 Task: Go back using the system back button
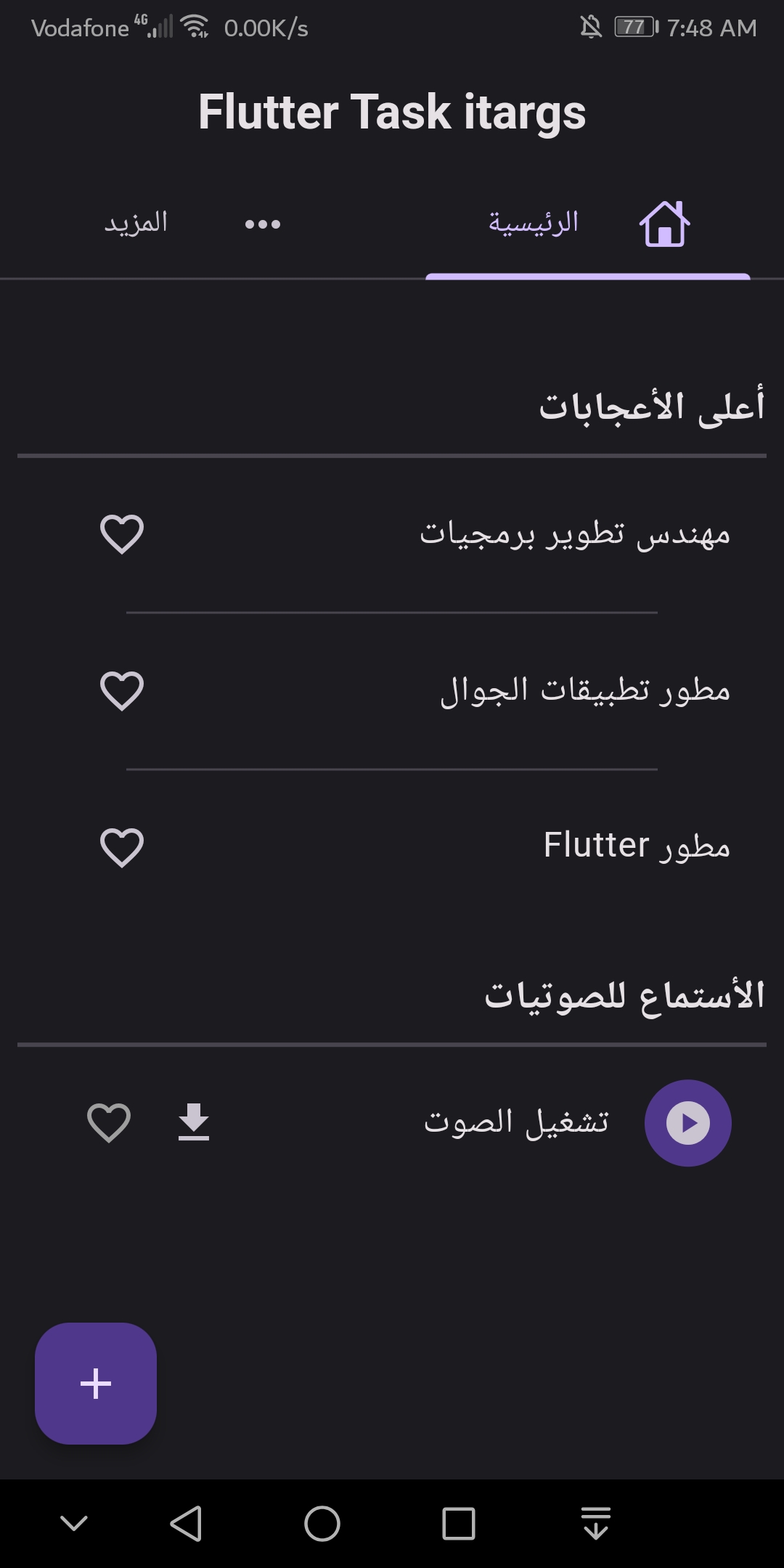coord(186,1523)
